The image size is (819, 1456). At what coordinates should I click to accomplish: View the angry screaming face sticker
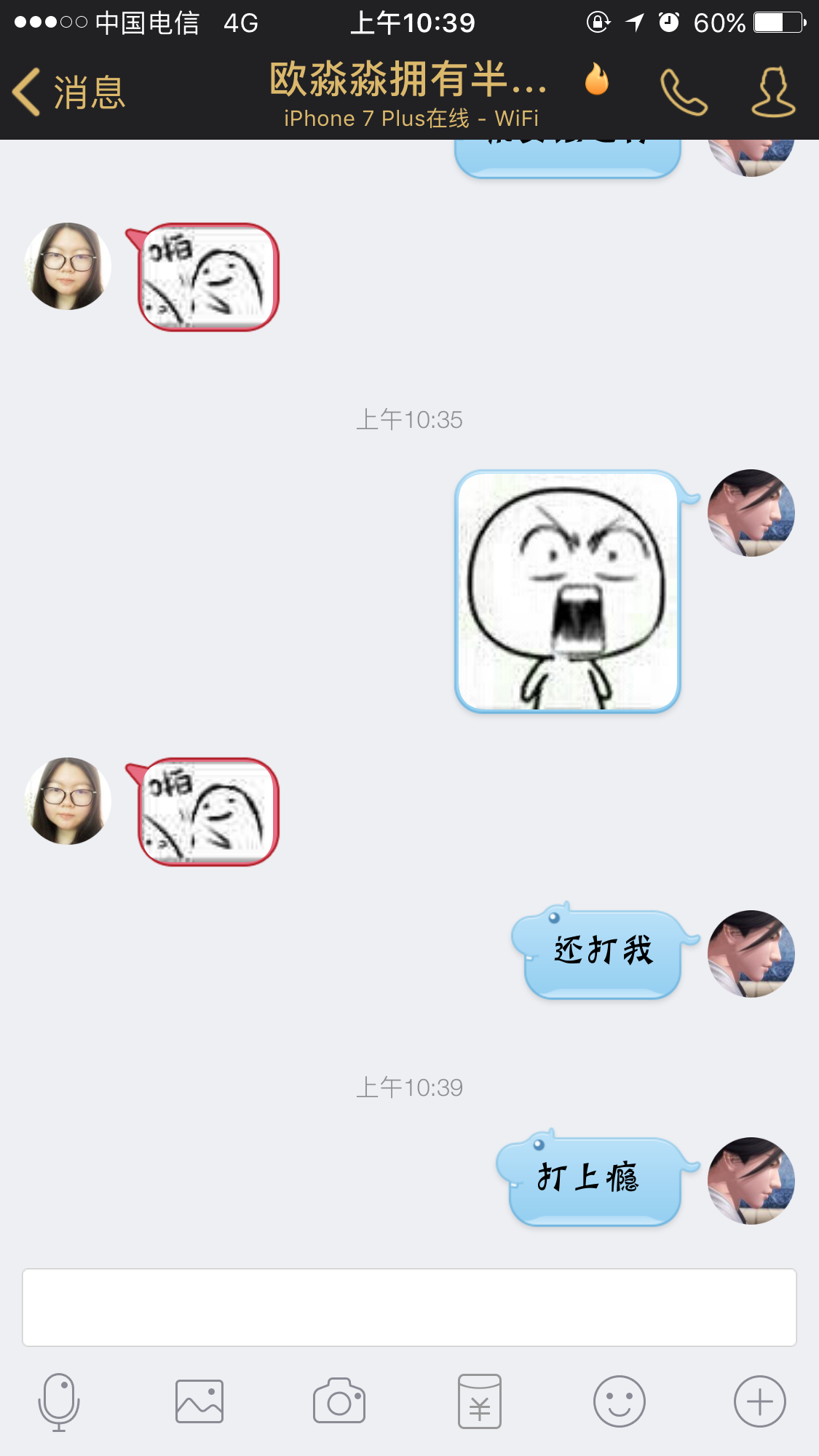click(567, 592)
